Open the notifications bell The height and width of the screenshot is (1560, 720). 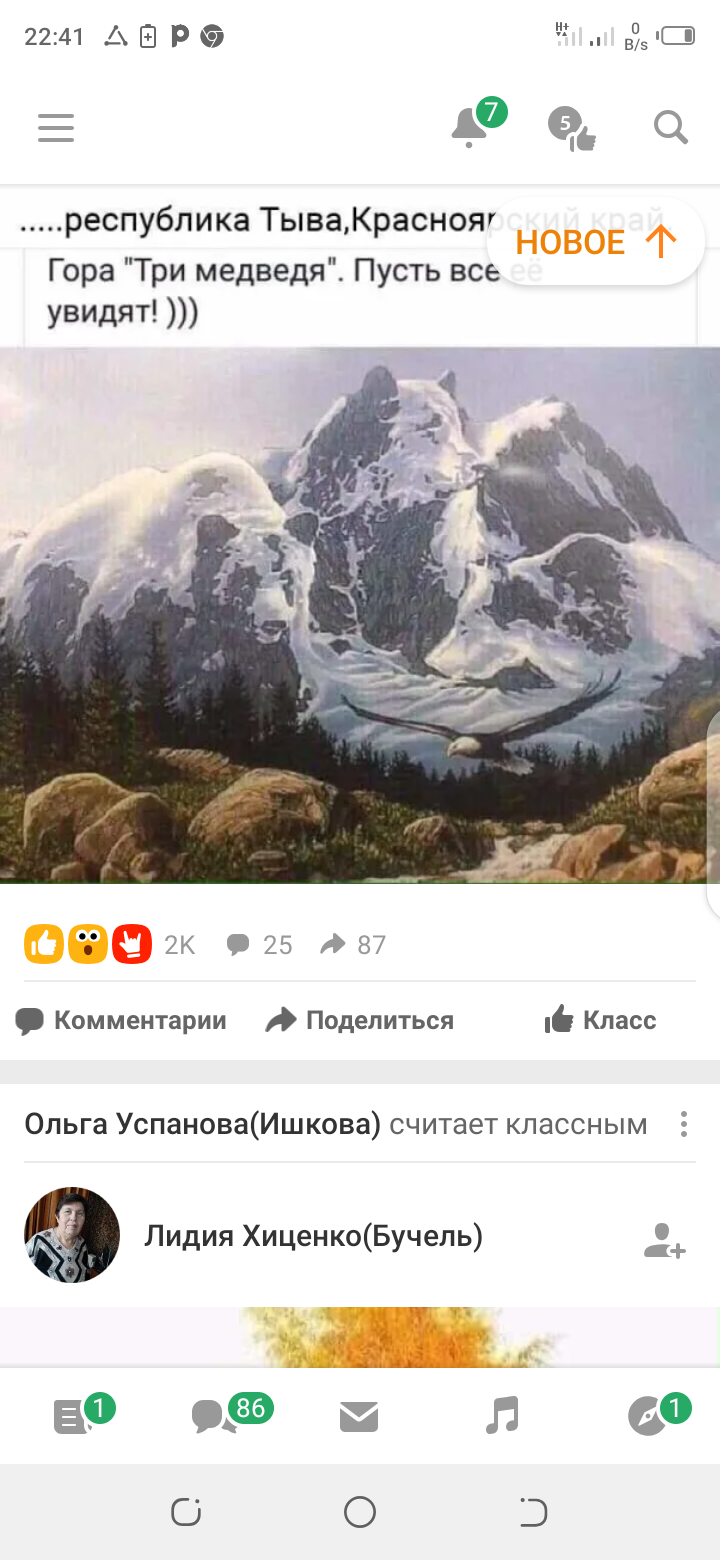(469, 128)
